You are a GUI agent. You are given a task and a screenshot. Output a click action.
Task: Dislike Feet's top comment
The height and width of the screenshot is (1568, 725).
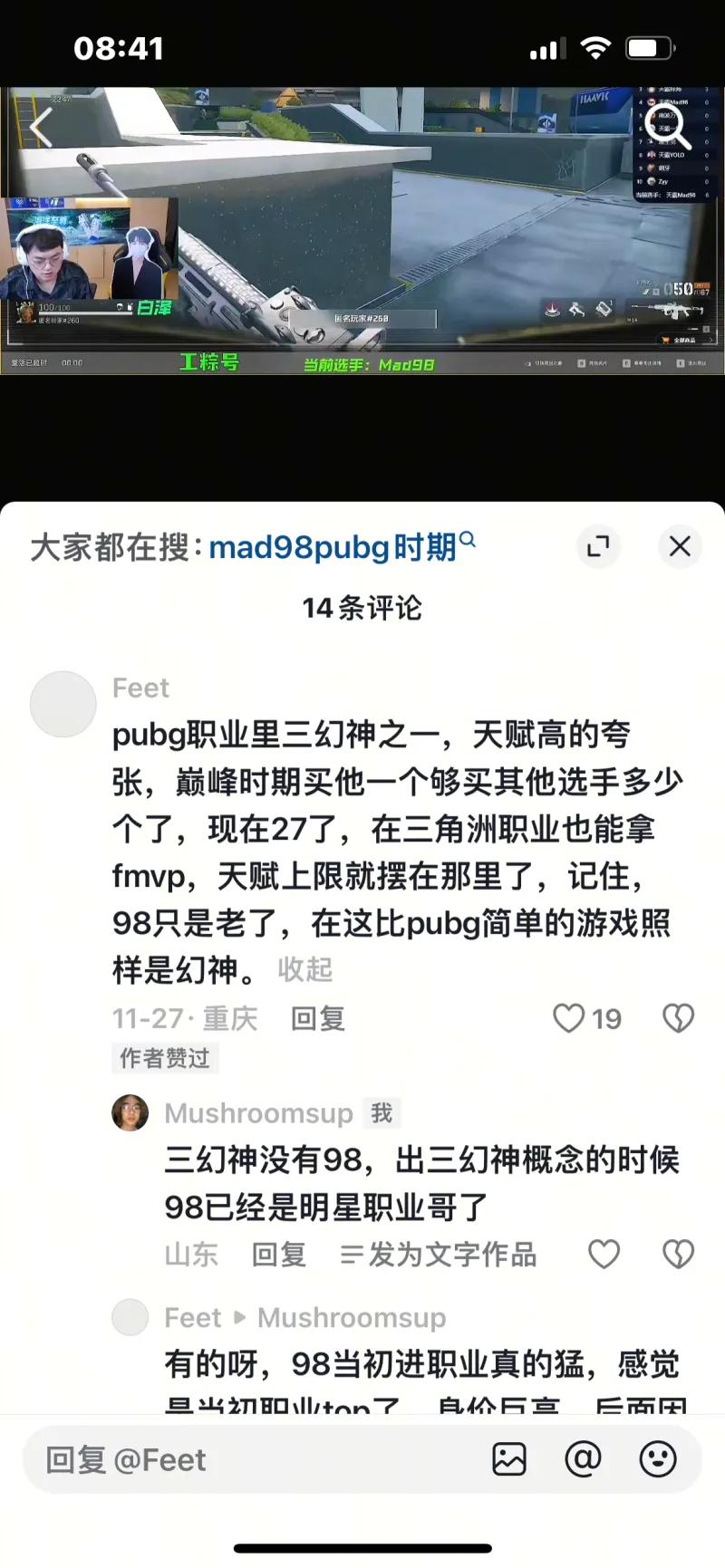678,1018
